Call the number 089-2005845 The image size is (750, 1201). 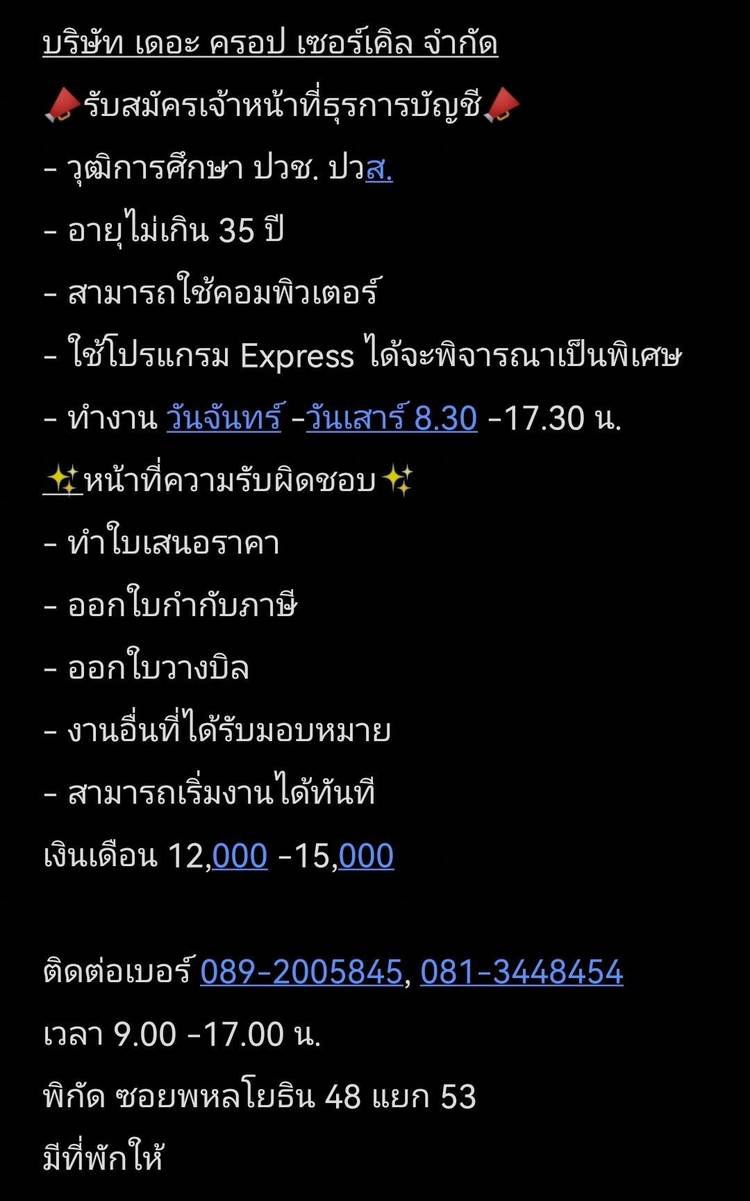301,972
